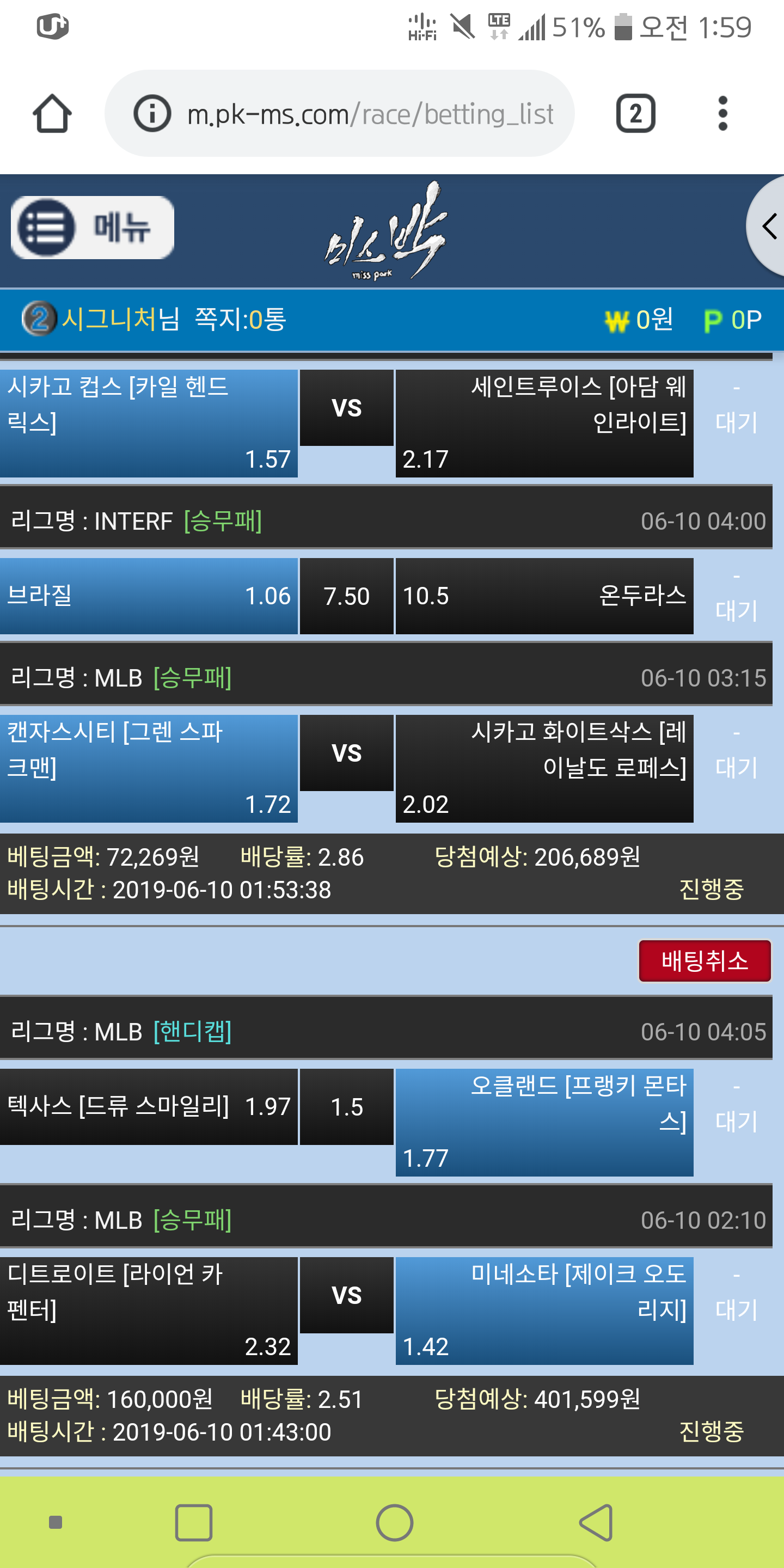Viewport: 784px width, 1568px height.
Task: Open the browser tab switcher
Action: pos(635,113)
